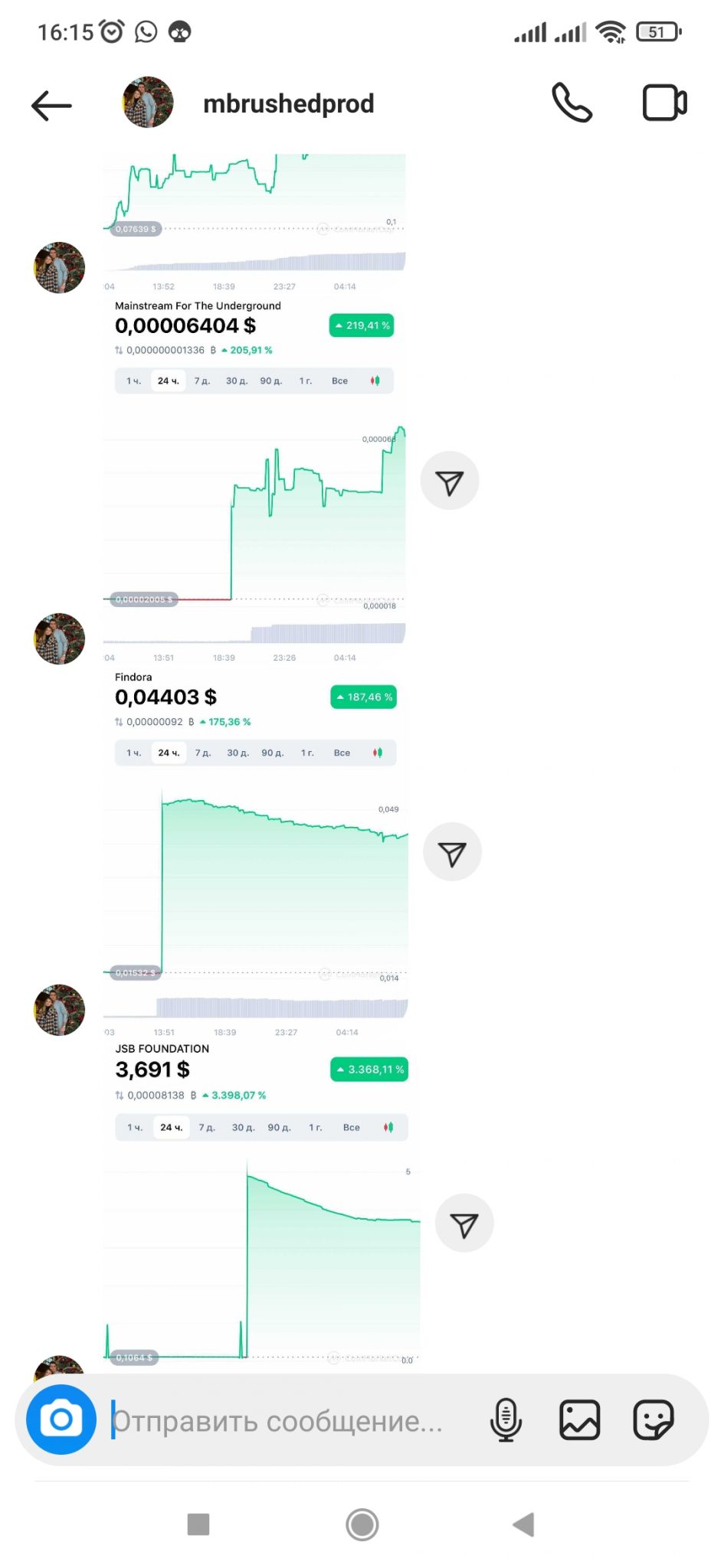Forward the Mainstream For The Underground image
The image size is (724, 1568).
pyautogui.click(x=450, y=481)
